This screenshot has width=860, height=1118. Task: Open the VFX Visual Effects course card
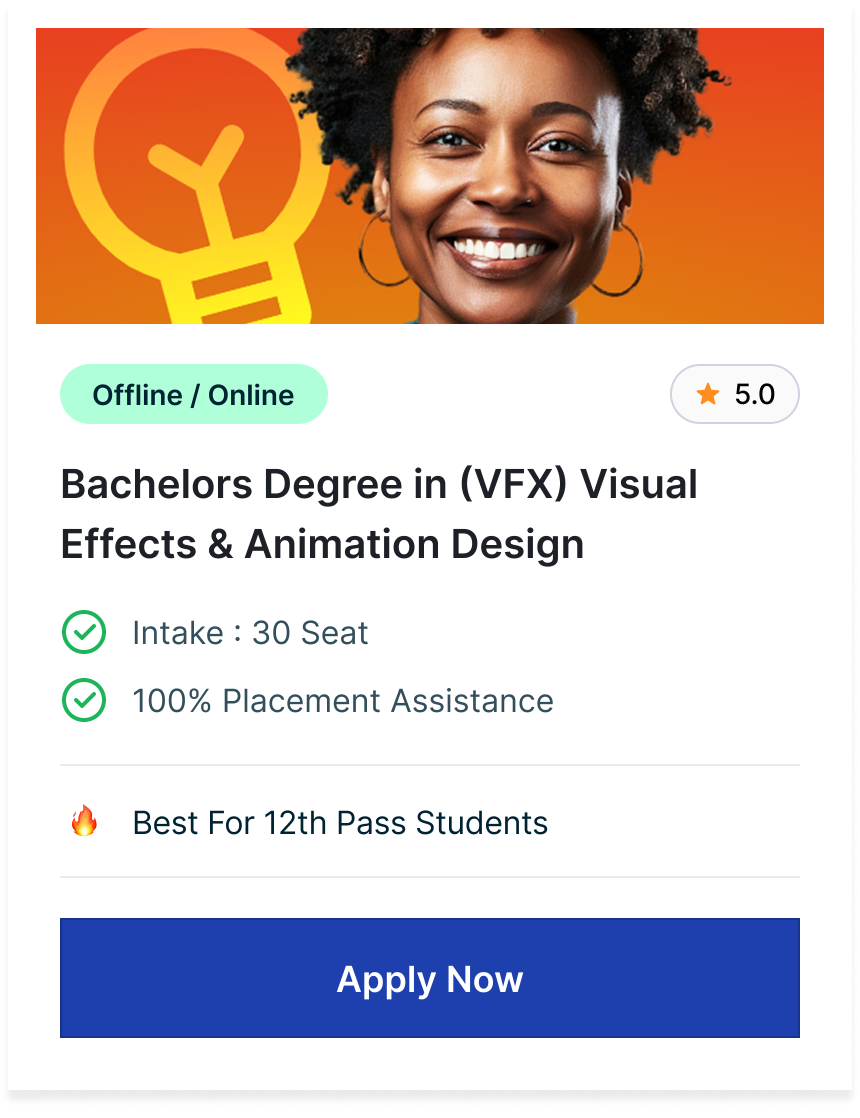(379, 514)
